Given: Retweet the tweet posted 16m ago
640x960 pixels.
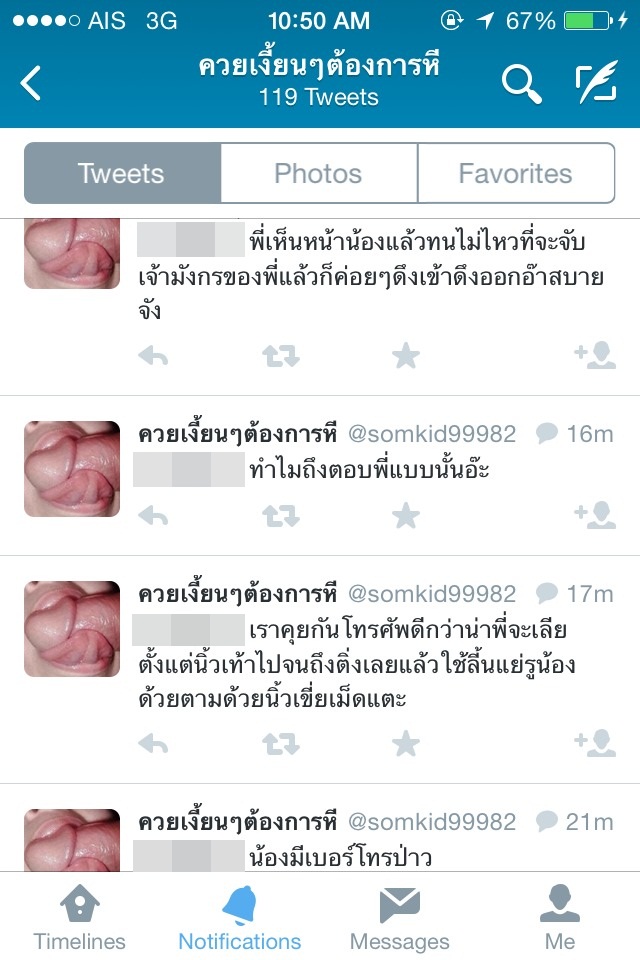Looking at the screenshot, I should 280,516.
